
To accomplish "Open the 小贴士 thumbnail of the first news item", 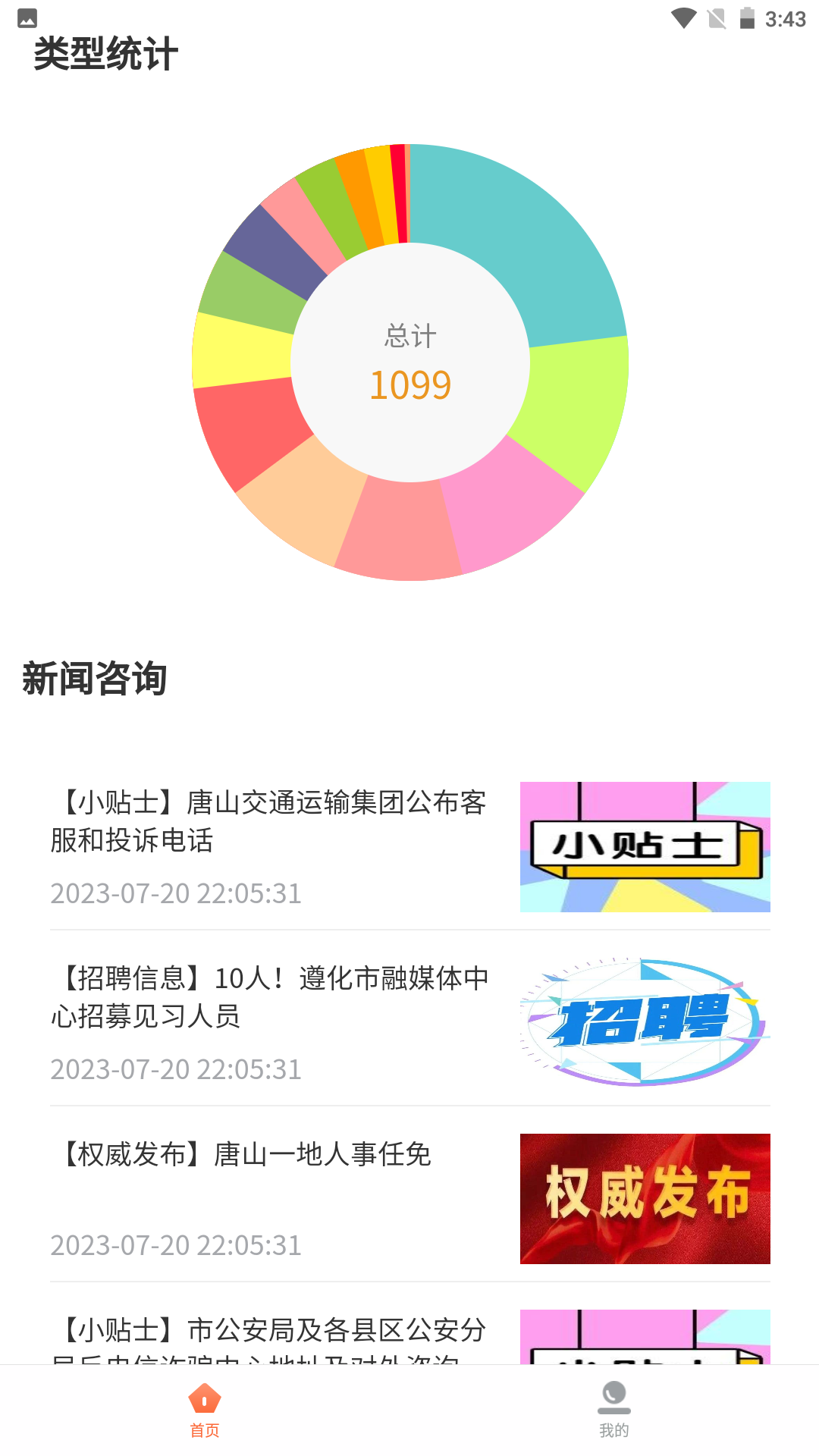I will 645,846.
